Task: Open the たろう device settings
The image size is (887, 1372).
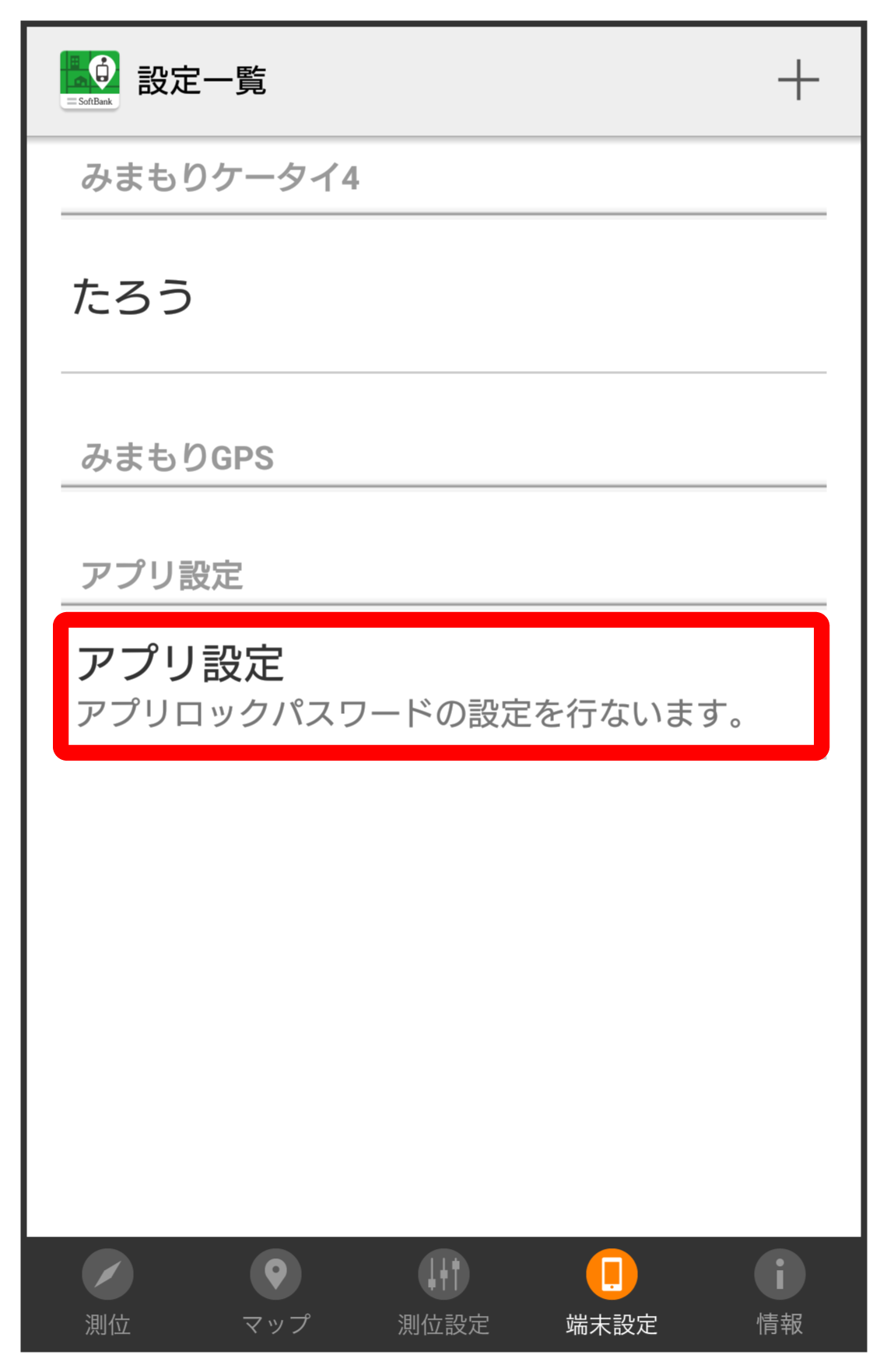Action: tap(443, 297)
